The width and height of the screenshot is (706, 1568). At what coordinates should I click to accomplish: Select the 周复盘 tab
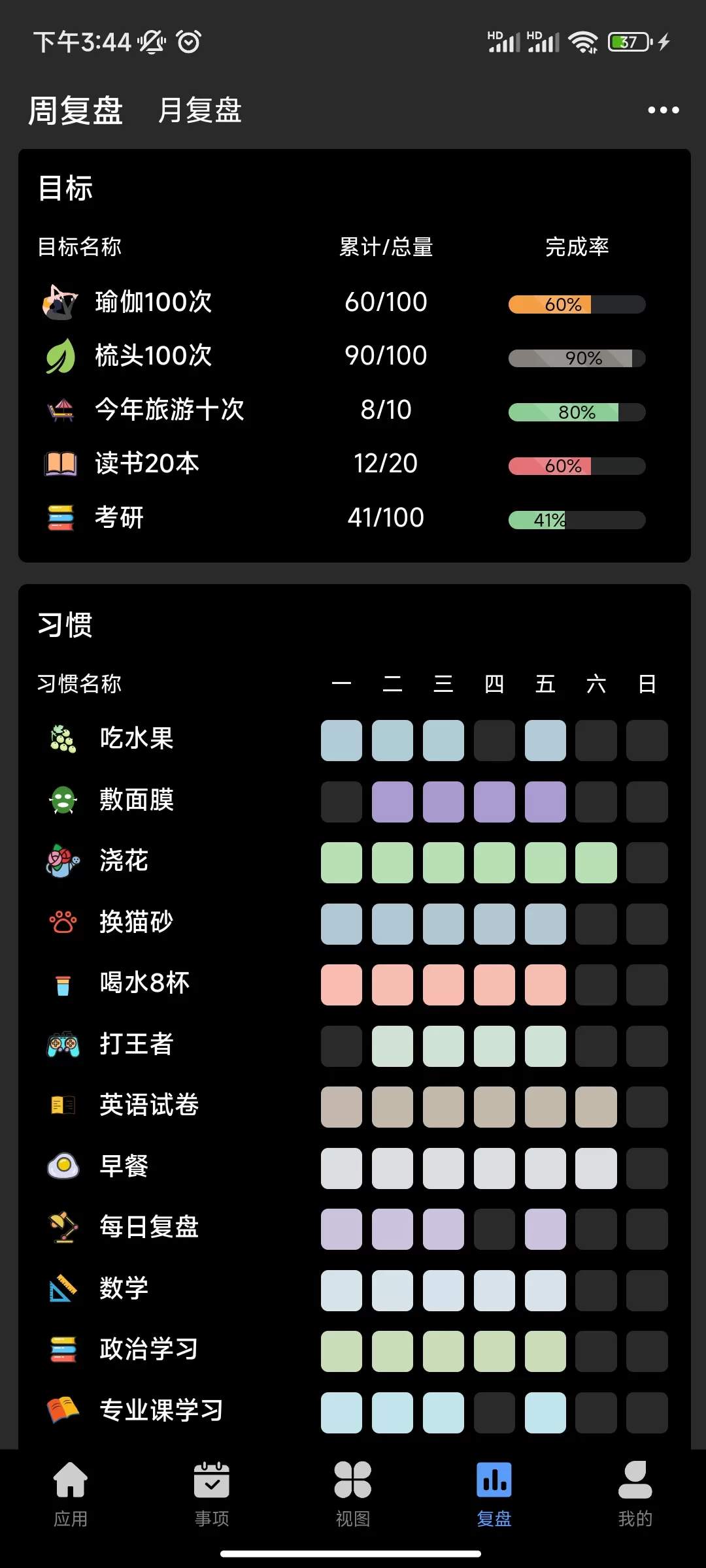click(x=76, y=110)
